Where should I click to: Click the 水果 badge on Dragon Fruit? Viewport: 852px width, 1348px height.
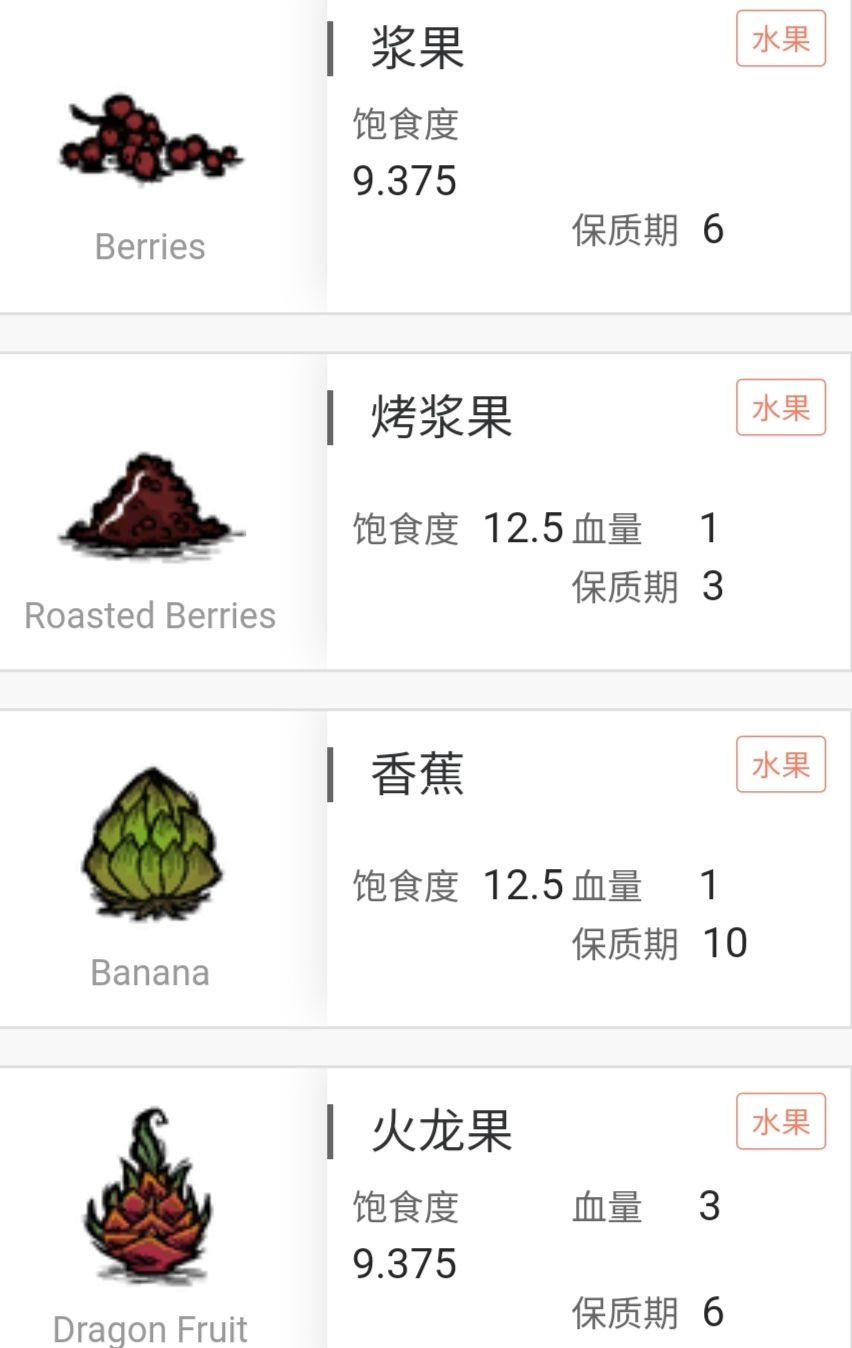coord(780,1122)
